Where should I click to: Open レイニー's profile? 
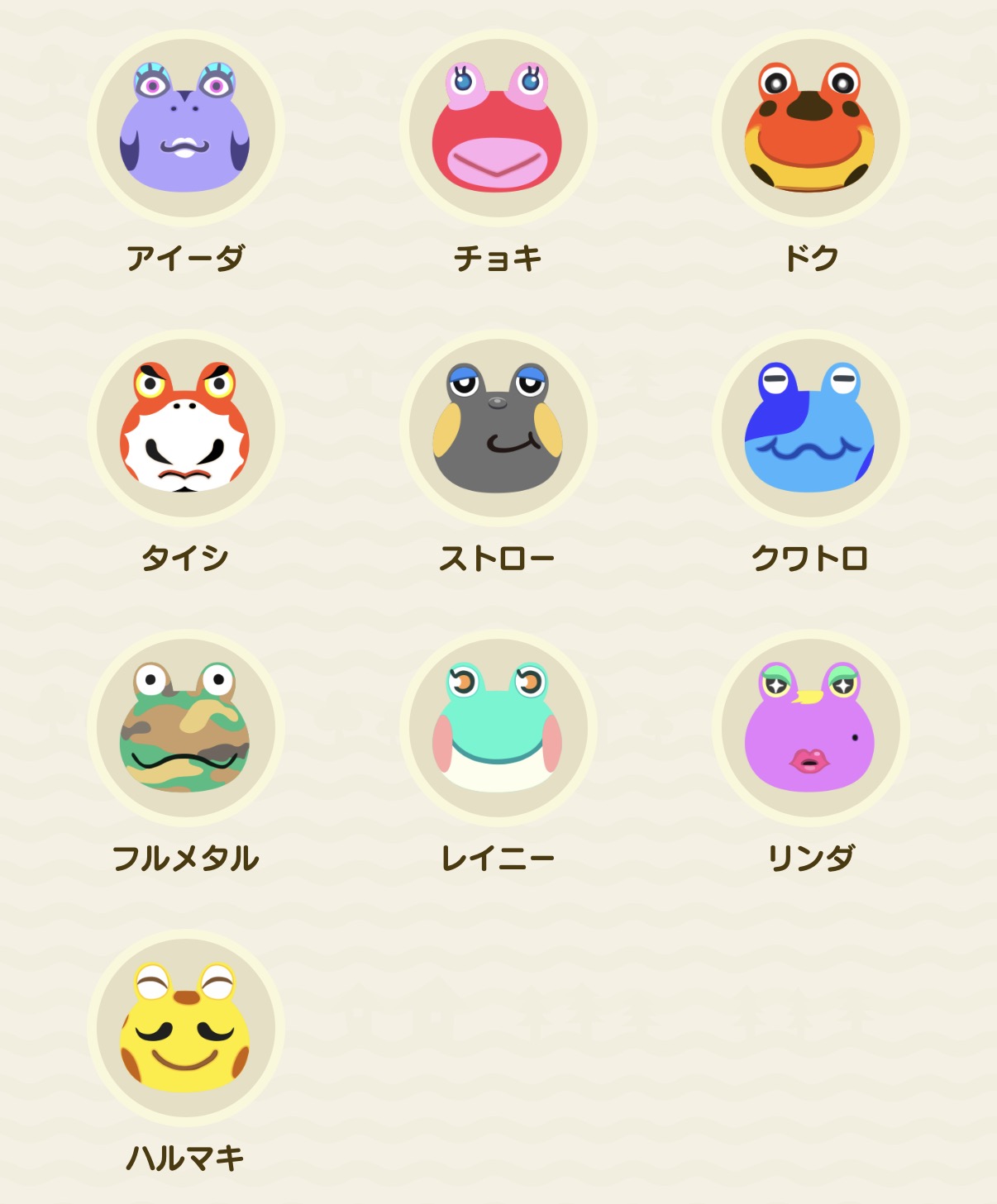[498, 728]
